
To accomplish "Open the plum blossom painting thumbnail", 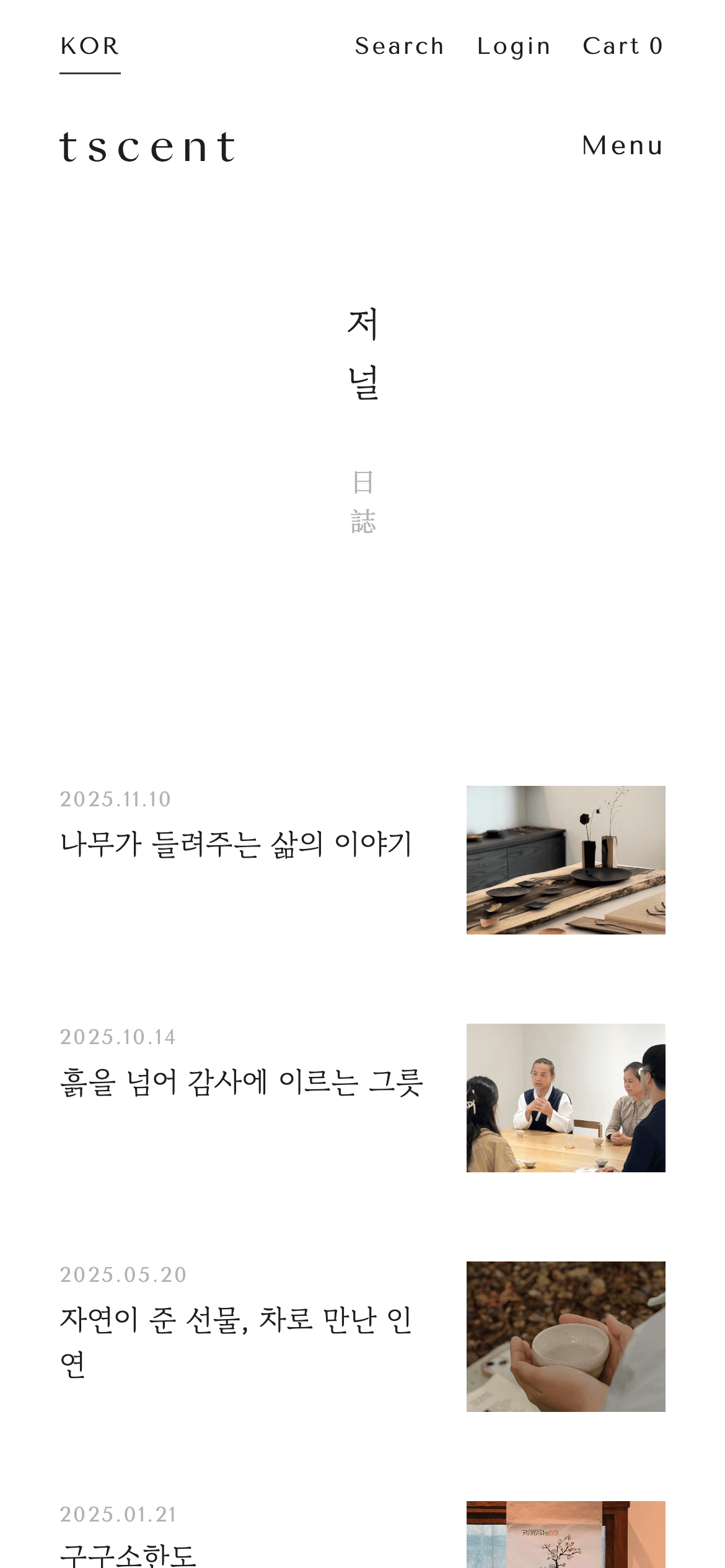I will pyautogui.click(x=565, y=1536).
